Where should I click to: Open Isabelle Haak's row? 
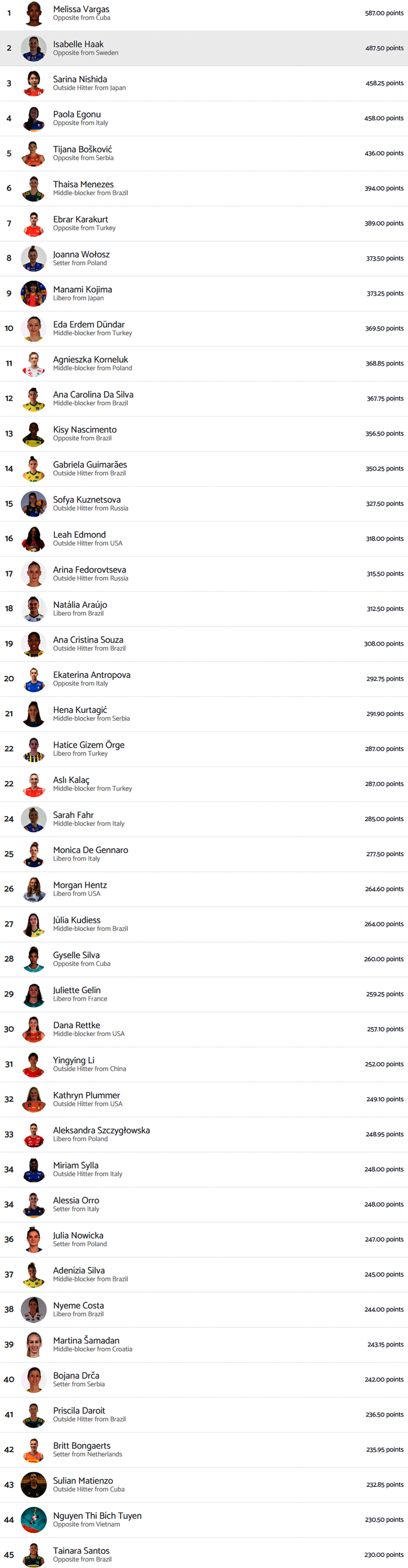coord(78,45)
